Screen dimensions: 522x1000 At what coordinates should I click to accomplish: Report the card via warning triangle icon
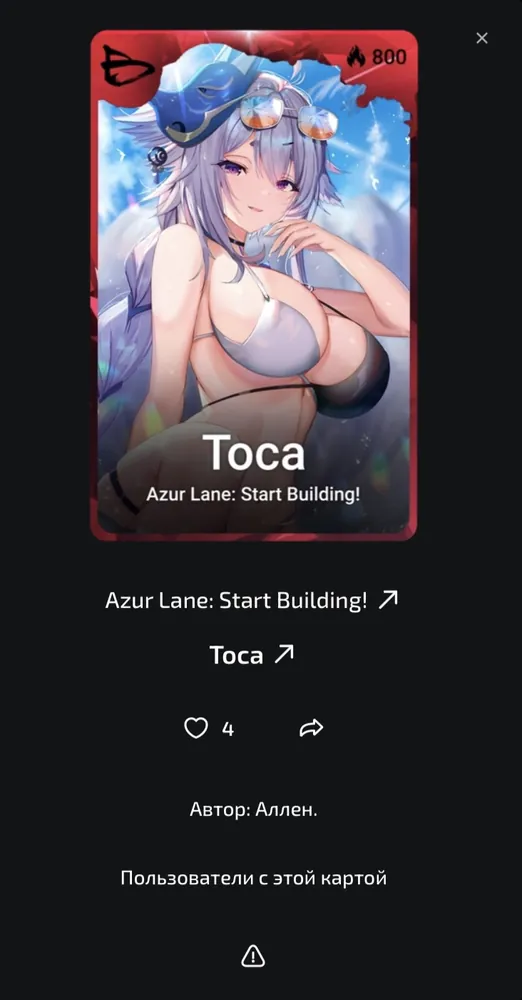[x=253, y=955]
